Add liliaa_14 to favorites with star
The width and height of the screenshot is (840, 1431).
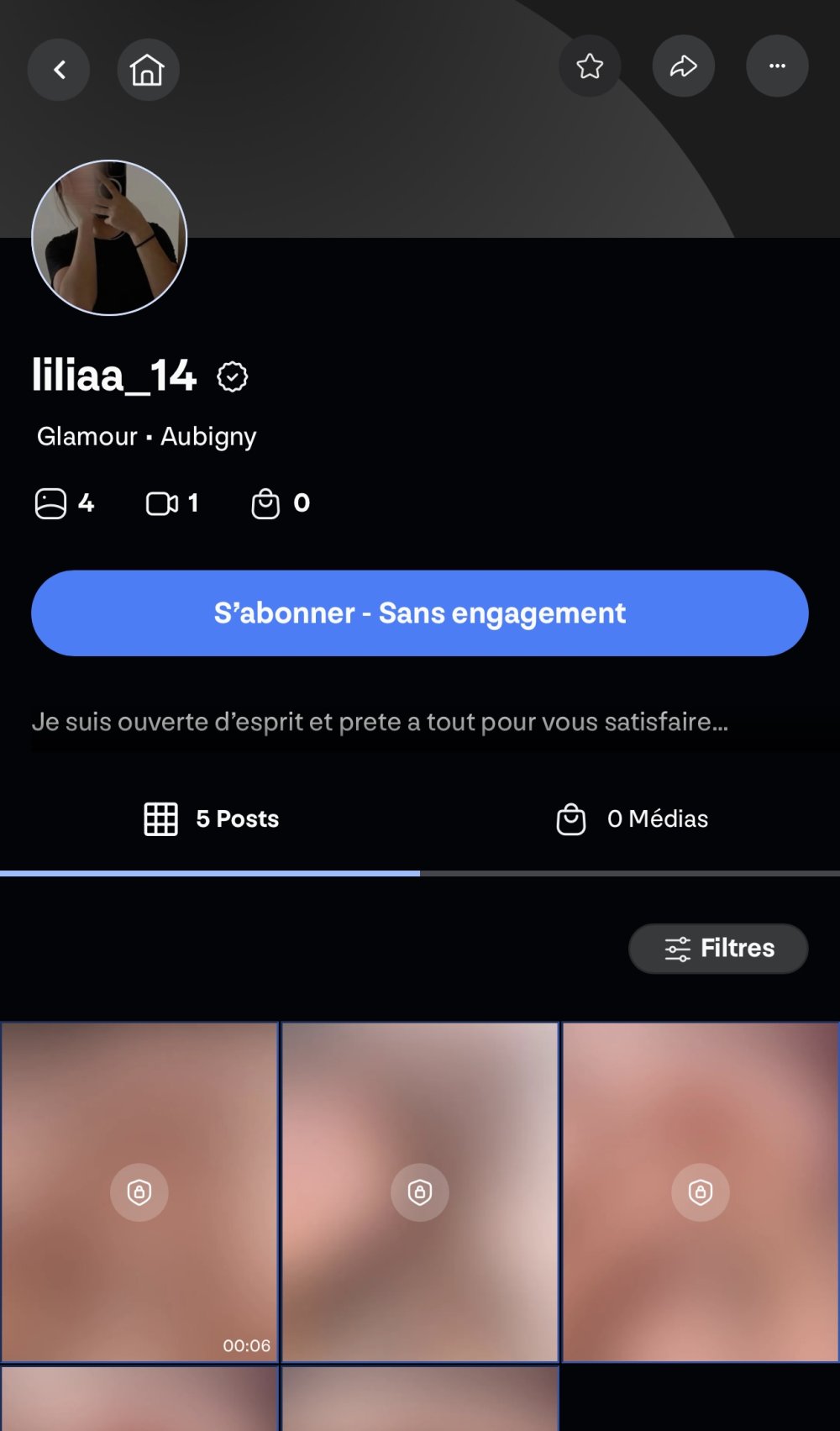click(590, 66)
